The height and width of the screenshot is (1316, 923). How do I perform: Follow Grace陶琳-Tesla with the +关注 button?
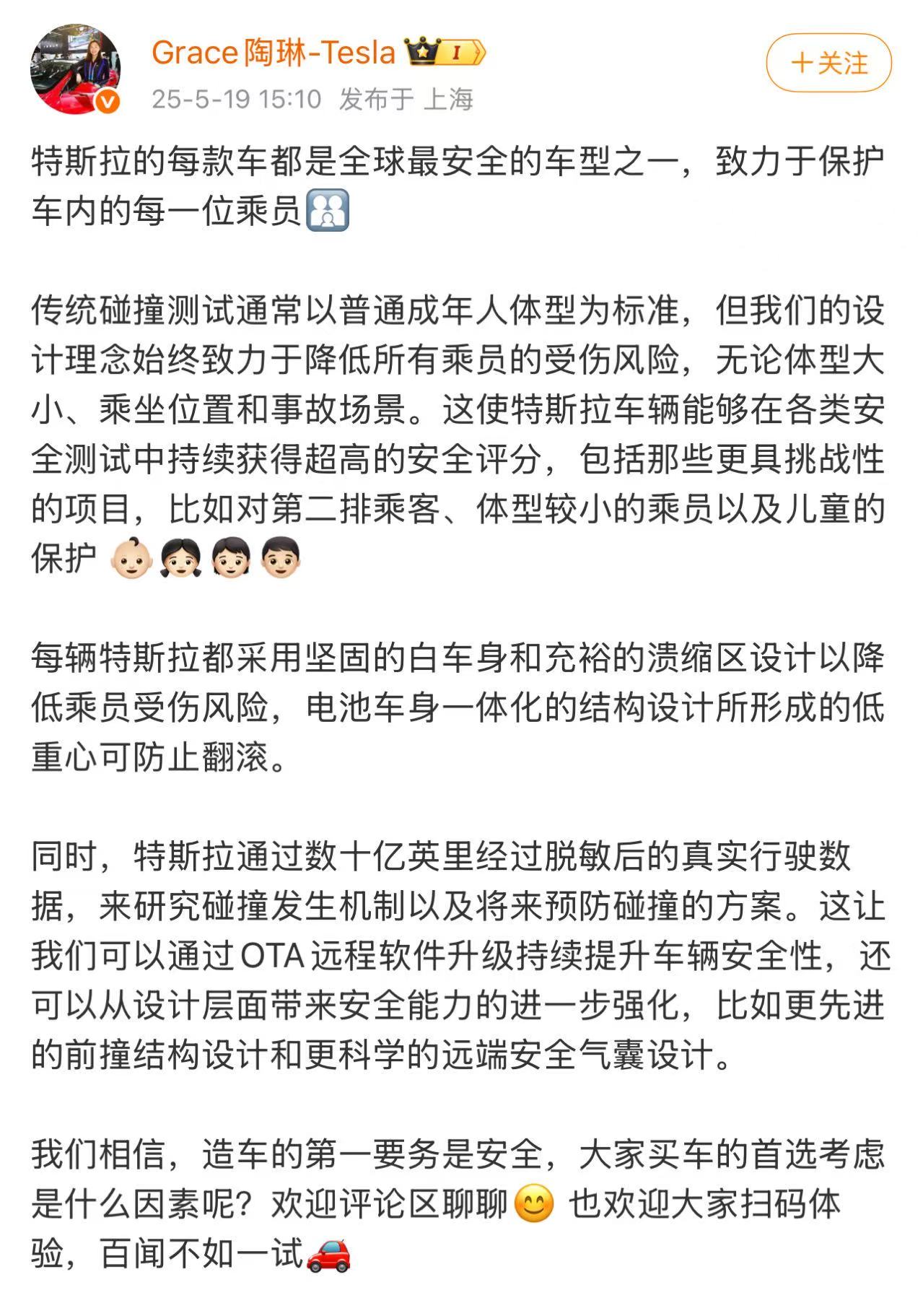(828, 64)
